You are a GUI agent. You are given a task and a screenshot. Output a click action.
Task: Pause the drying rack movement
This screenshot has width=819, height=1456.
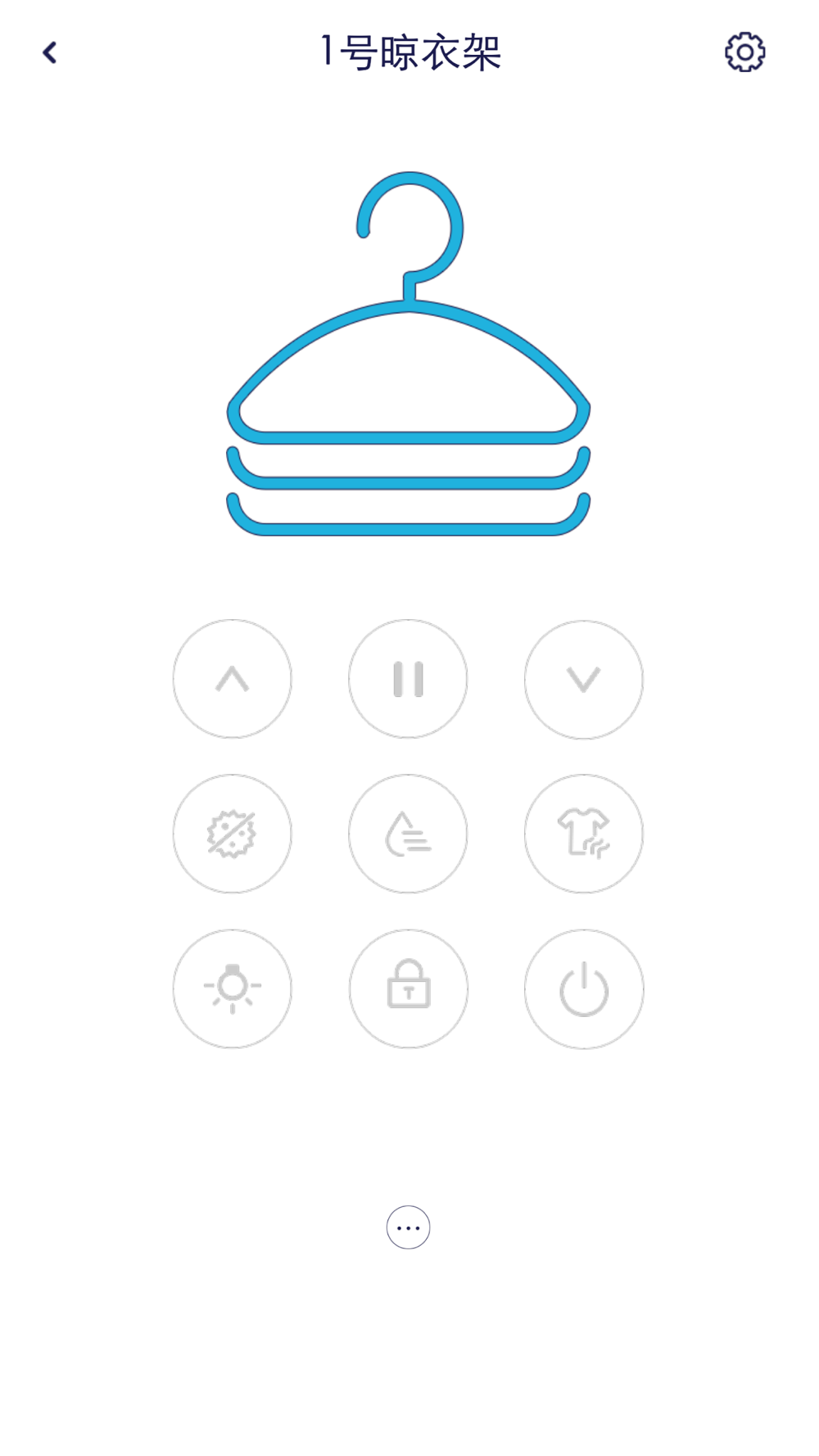(x=408, y=679)
